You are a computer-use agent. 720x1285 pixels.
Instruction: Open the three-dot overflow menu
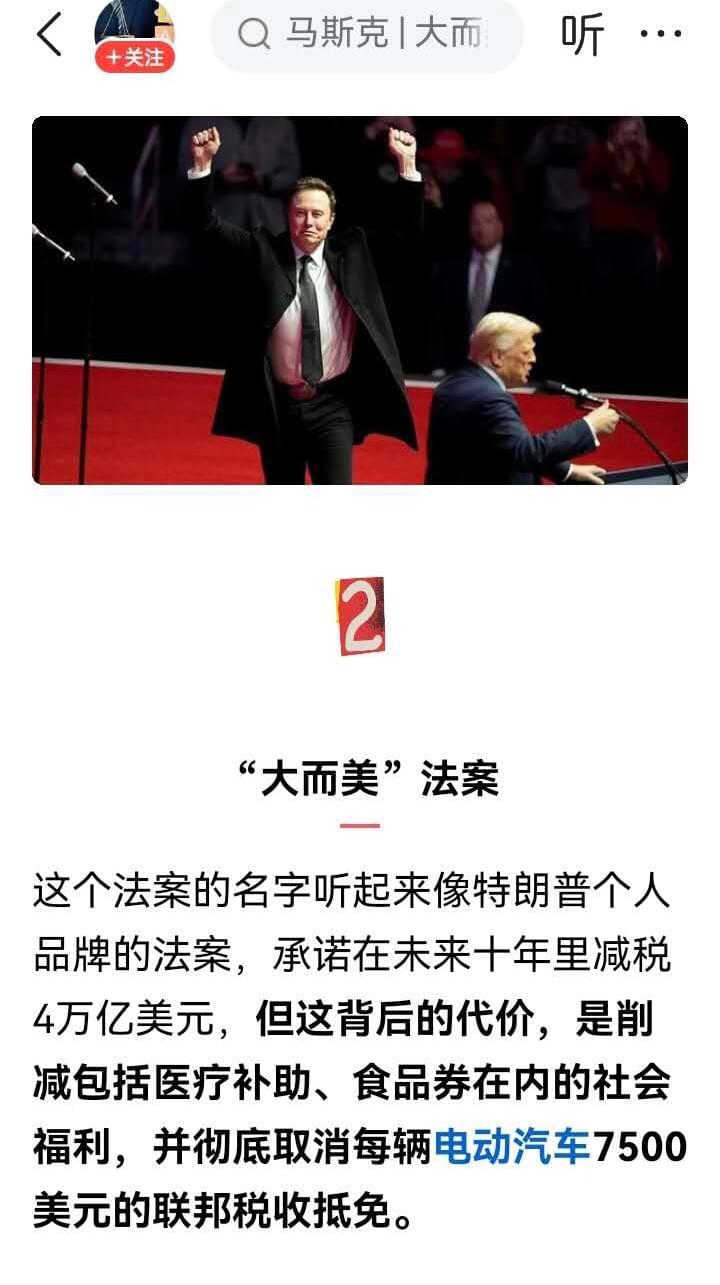660,35
